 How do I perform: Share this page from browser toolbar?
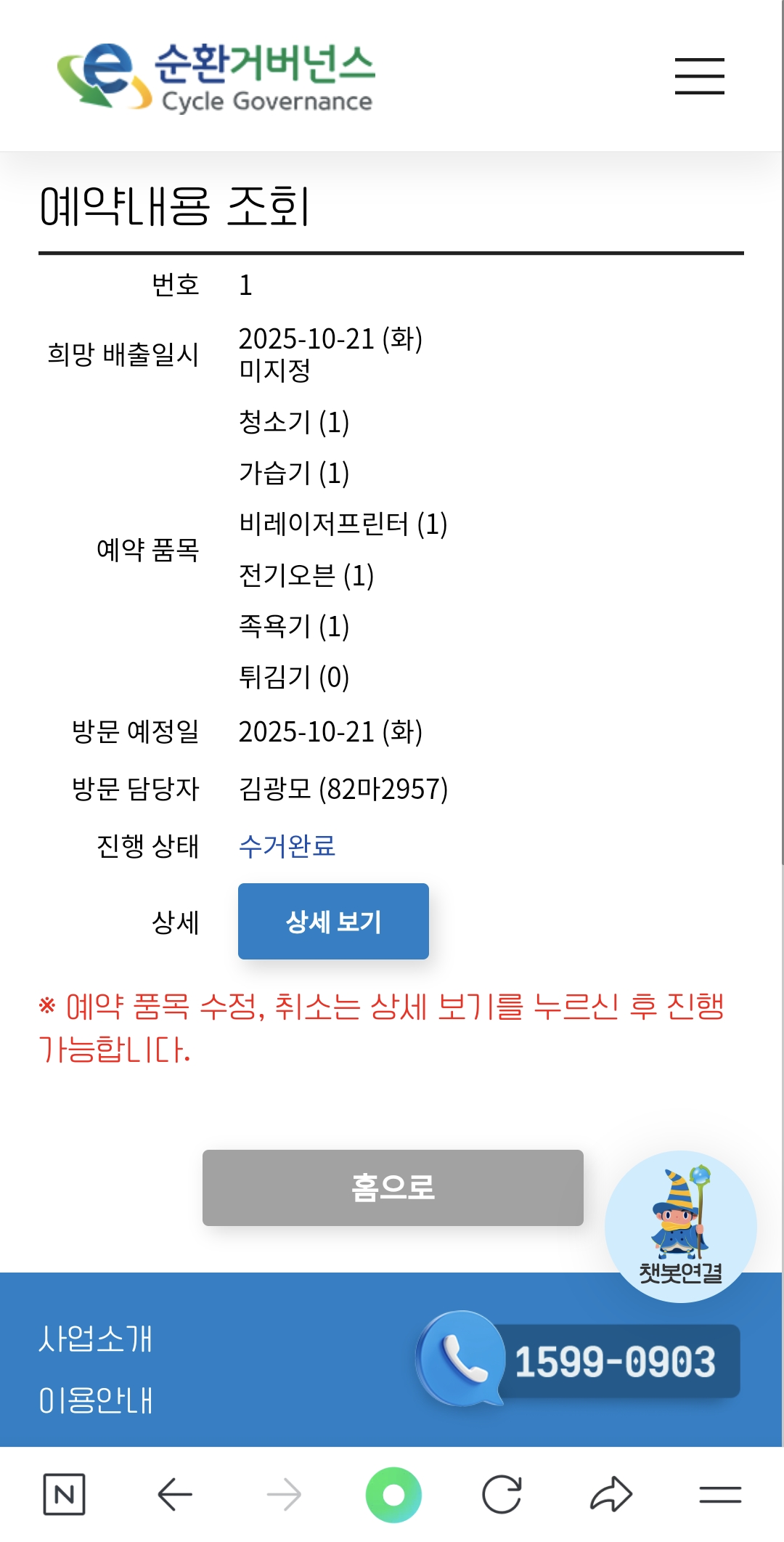[x=611, y=1494]
